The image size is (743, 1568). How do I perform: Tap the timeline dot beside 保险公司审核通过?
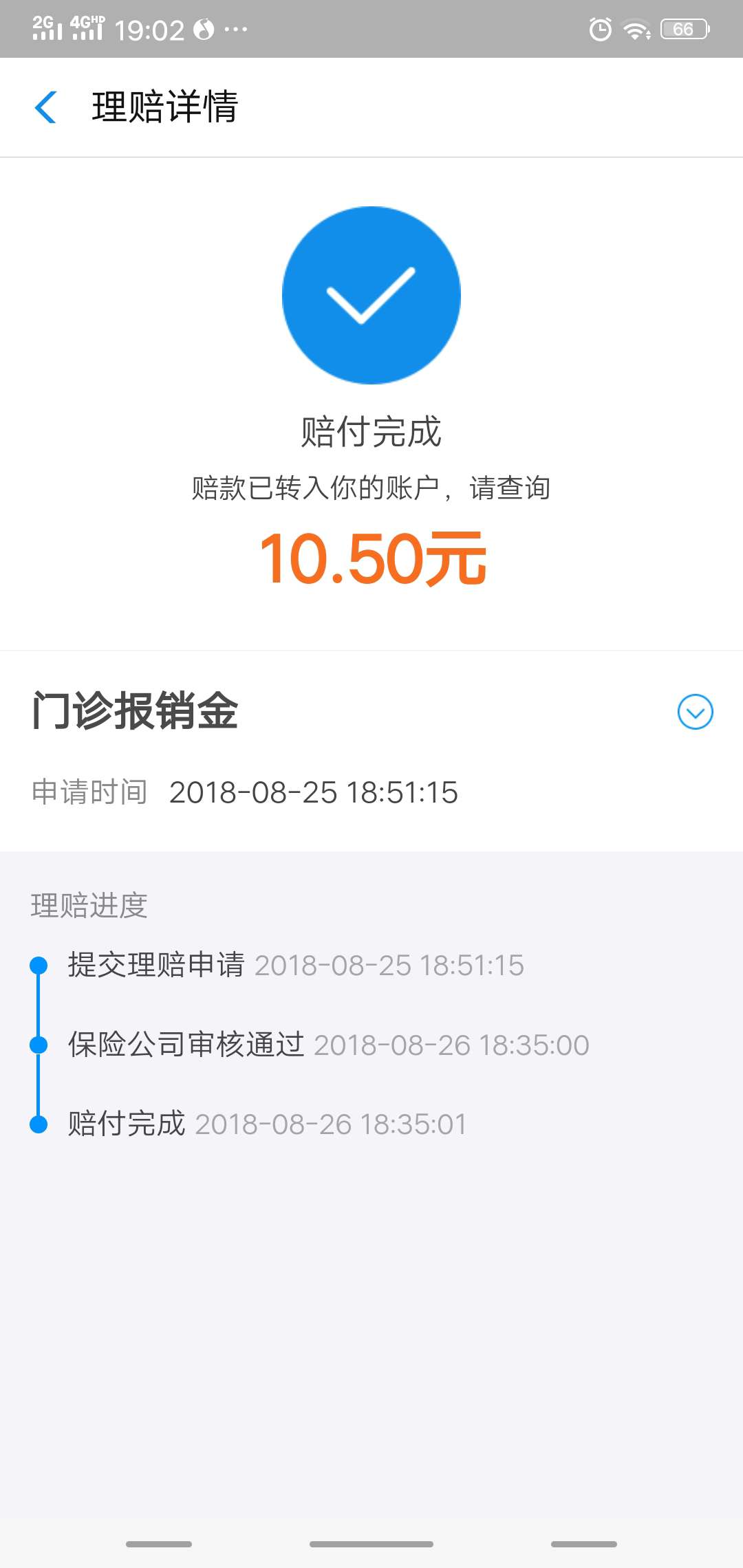click(39, 1045)
